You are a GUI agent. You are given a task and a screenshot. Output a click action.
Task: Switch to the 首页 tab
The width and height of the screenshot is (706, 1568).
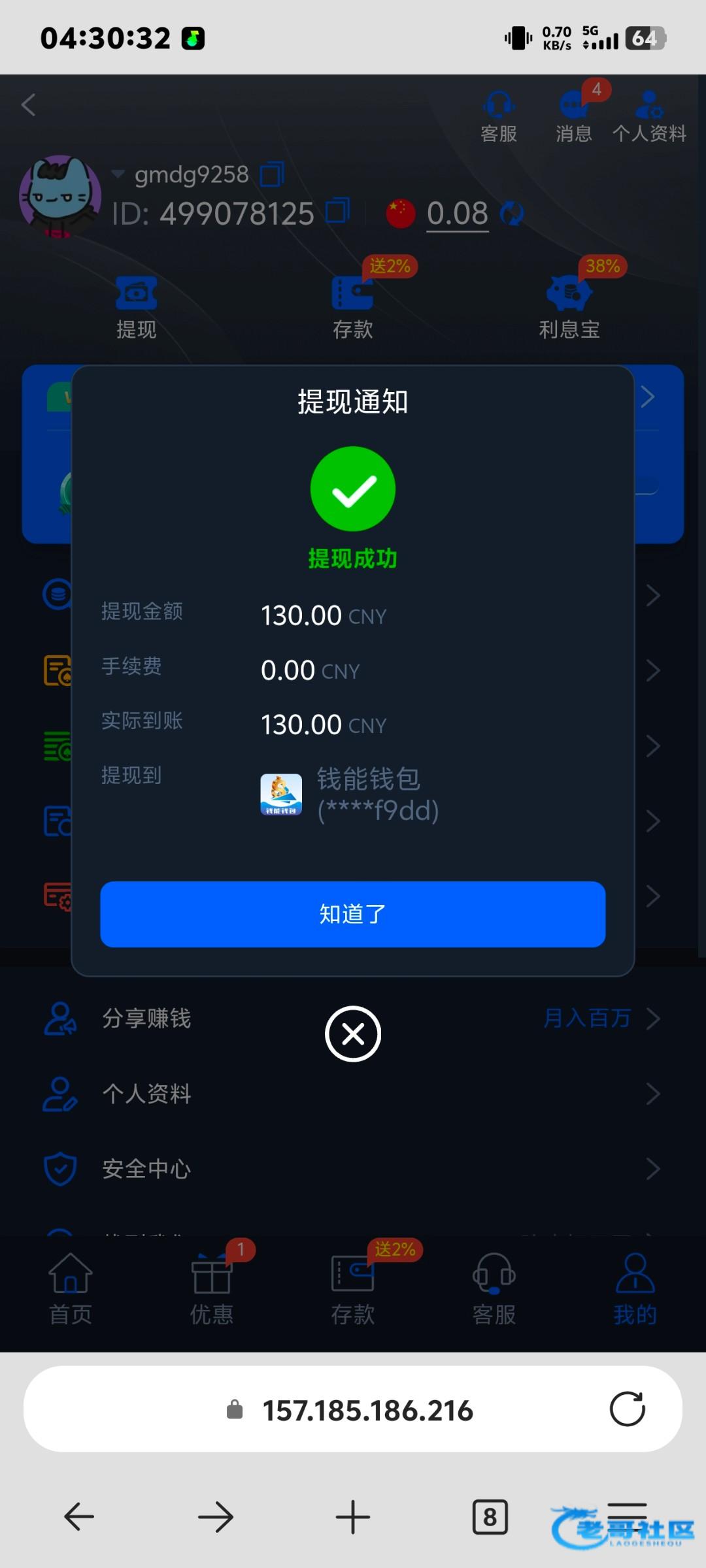[71, 1288]
